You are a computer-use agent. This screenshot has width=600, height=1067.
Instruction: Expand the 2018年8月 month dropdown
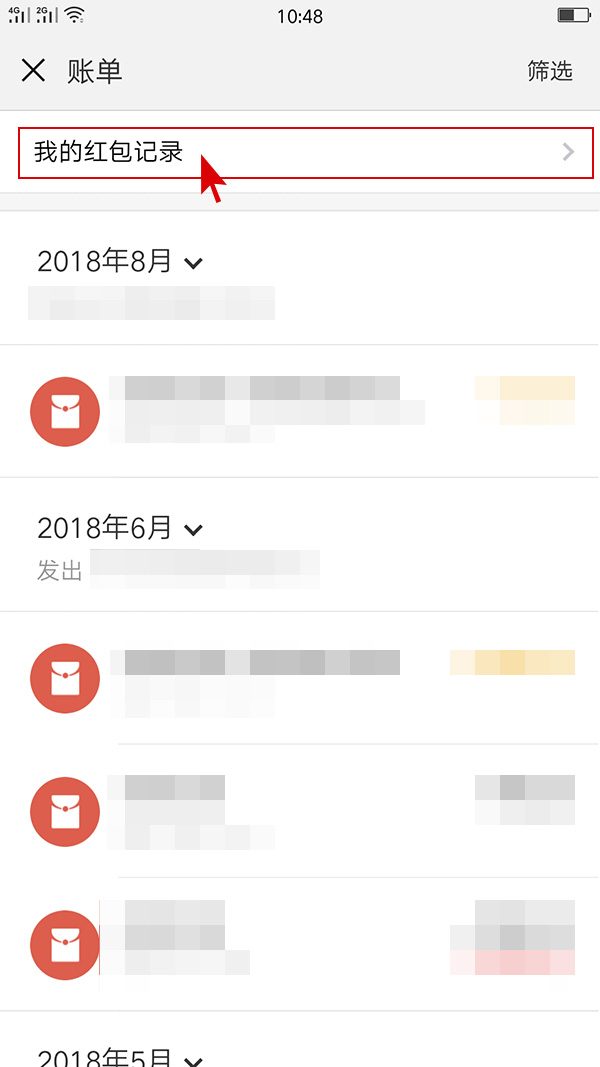pos(194,263)
